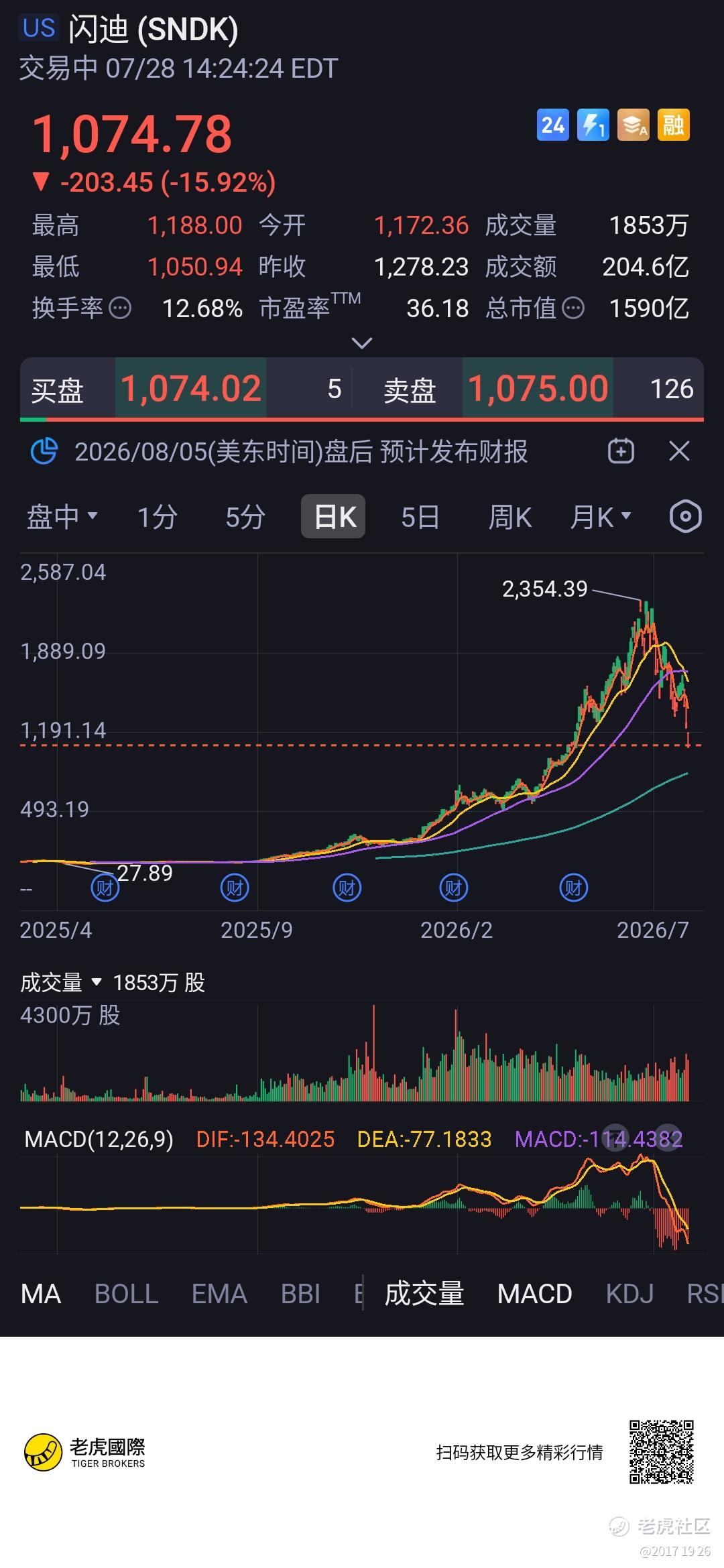
Task: Select the KDJ sub-indicator
Action: click(629, 1294)
